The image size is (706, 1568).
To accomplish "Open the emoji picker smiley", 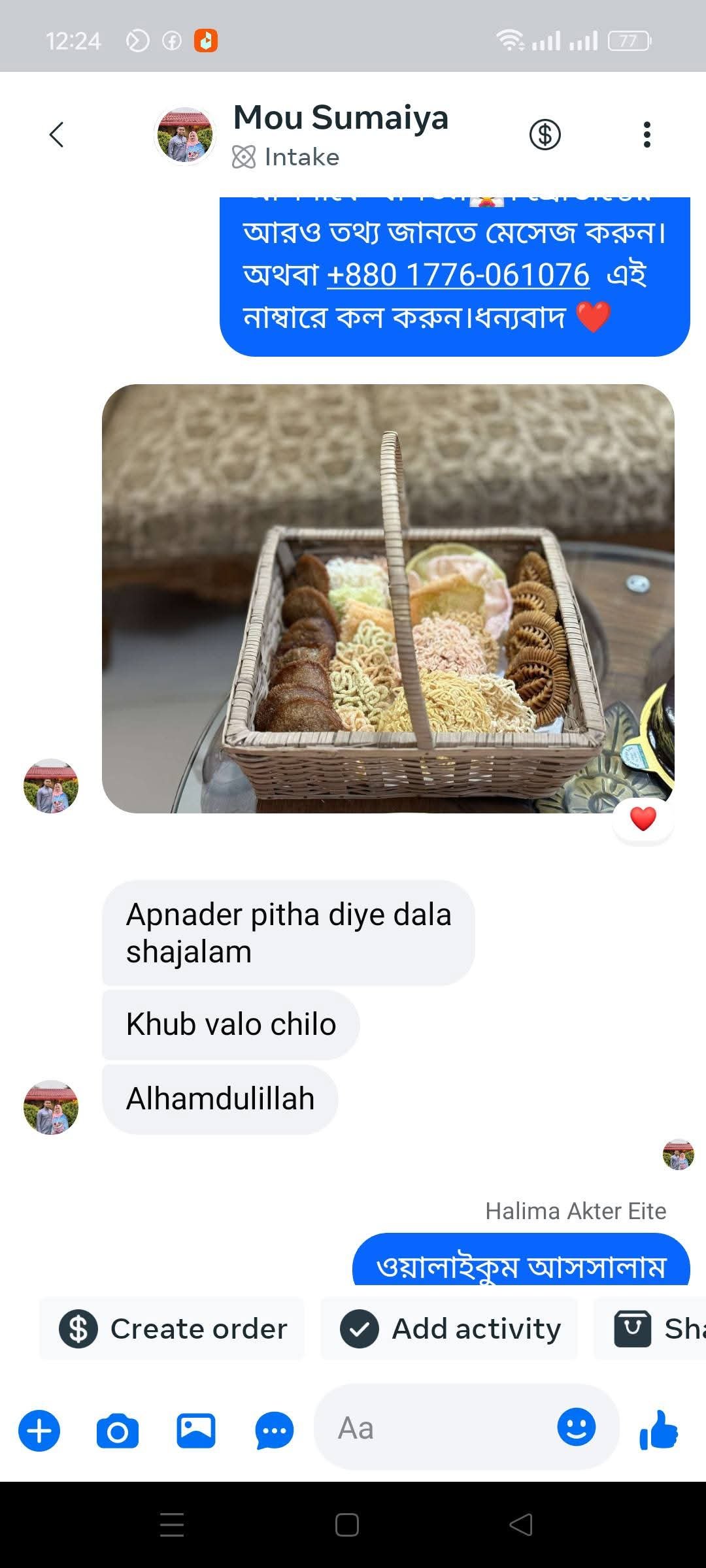I will tap(576, 1427).
